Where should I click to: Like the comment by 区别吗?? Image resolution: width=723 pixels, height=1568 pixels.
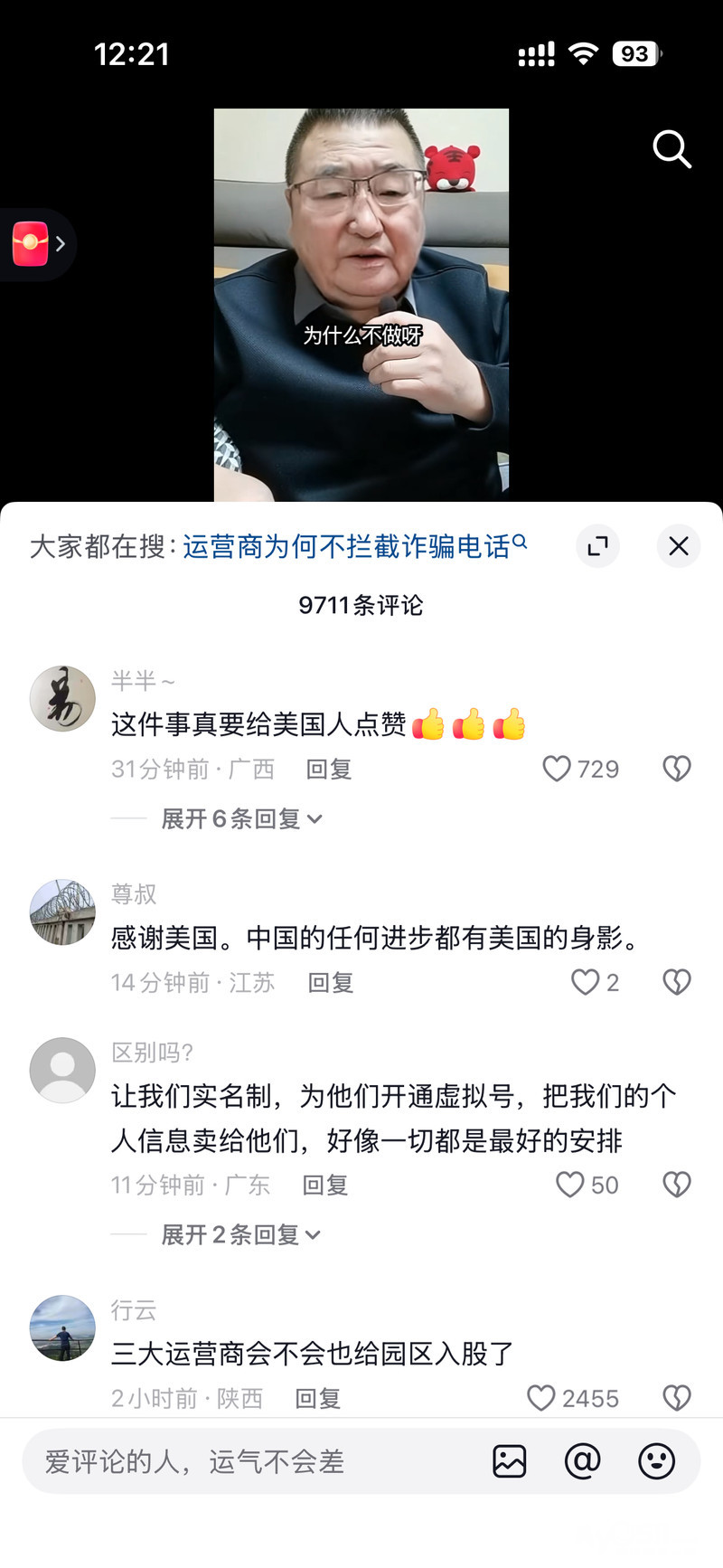[570, 1185]
